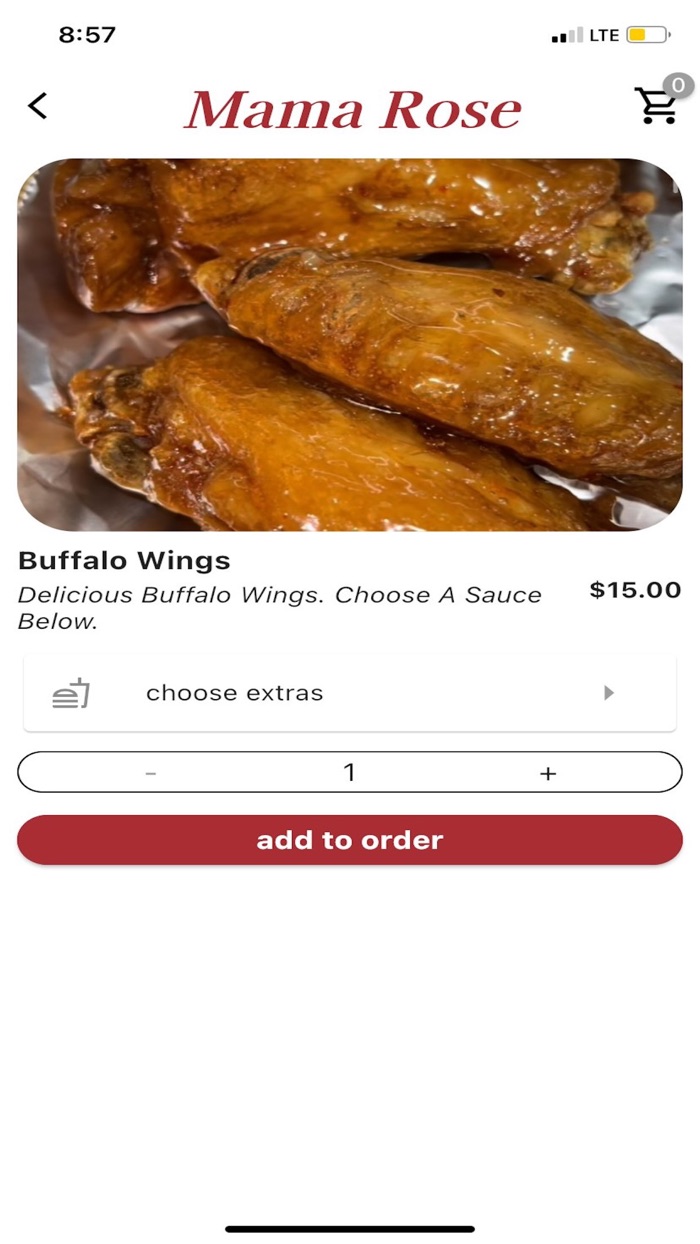Image resolution: width=700 pixels, height=1244 pixels.
Task: Add Buffalo Wings to order
Action: tap(349, 840)
